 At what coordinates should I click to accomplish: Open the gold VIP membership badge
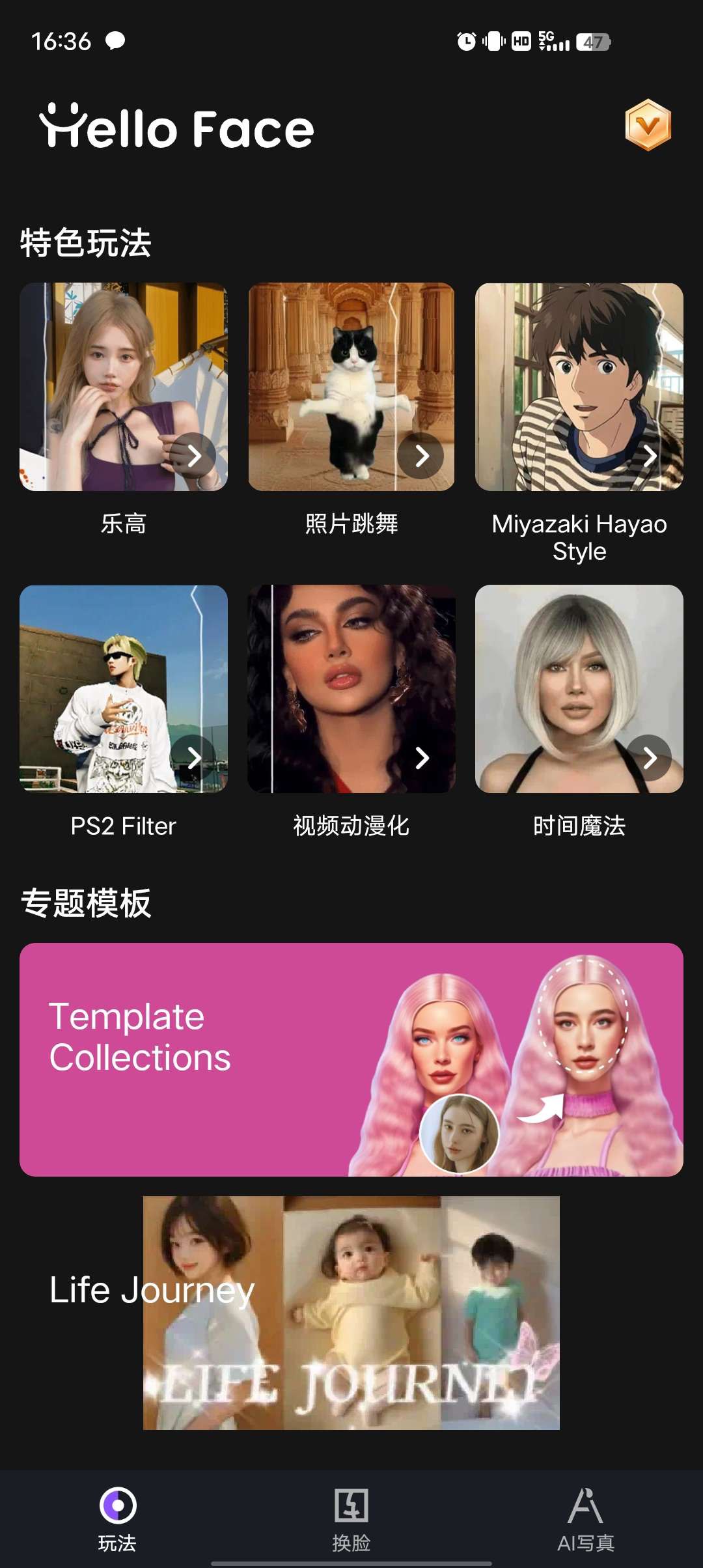point(648,125)
